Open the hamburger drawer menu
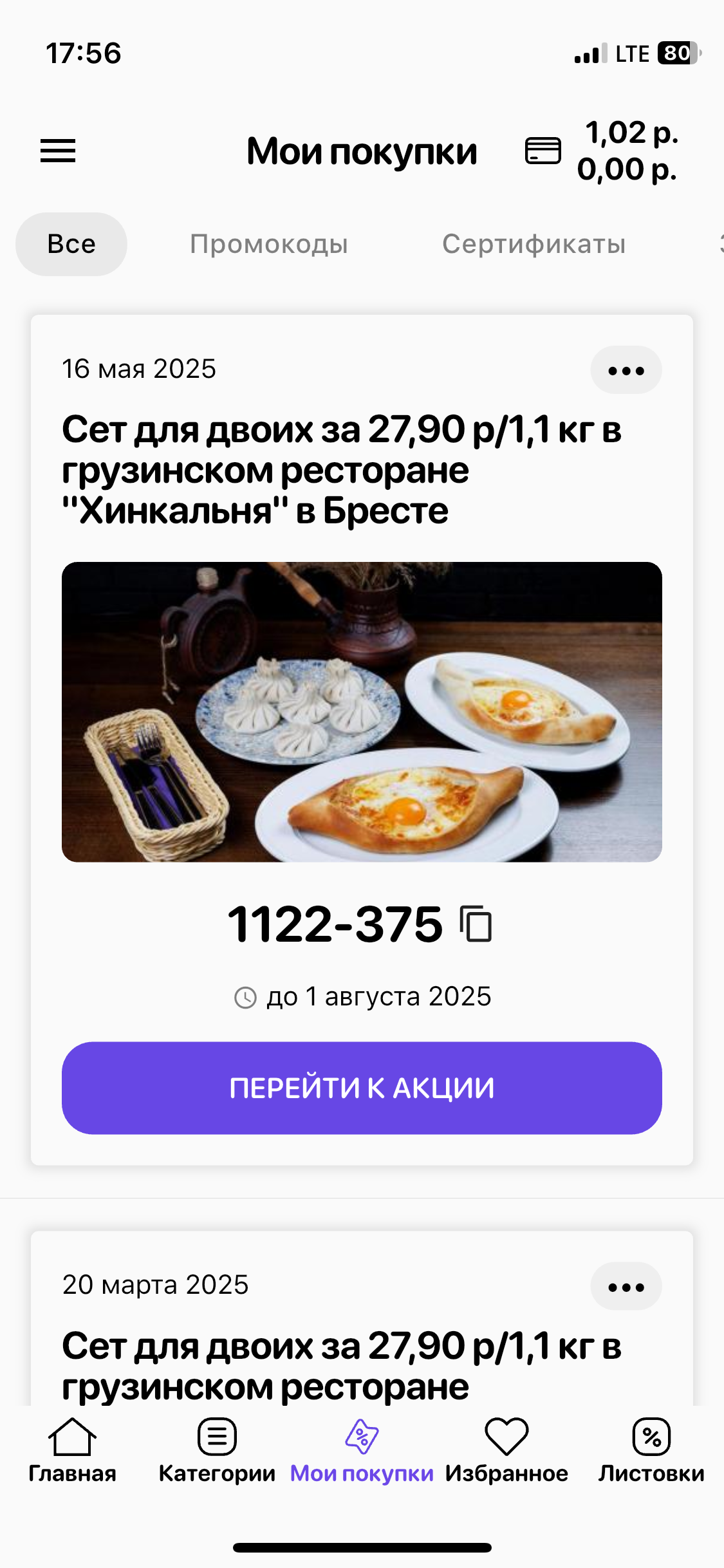 point(58,151)
